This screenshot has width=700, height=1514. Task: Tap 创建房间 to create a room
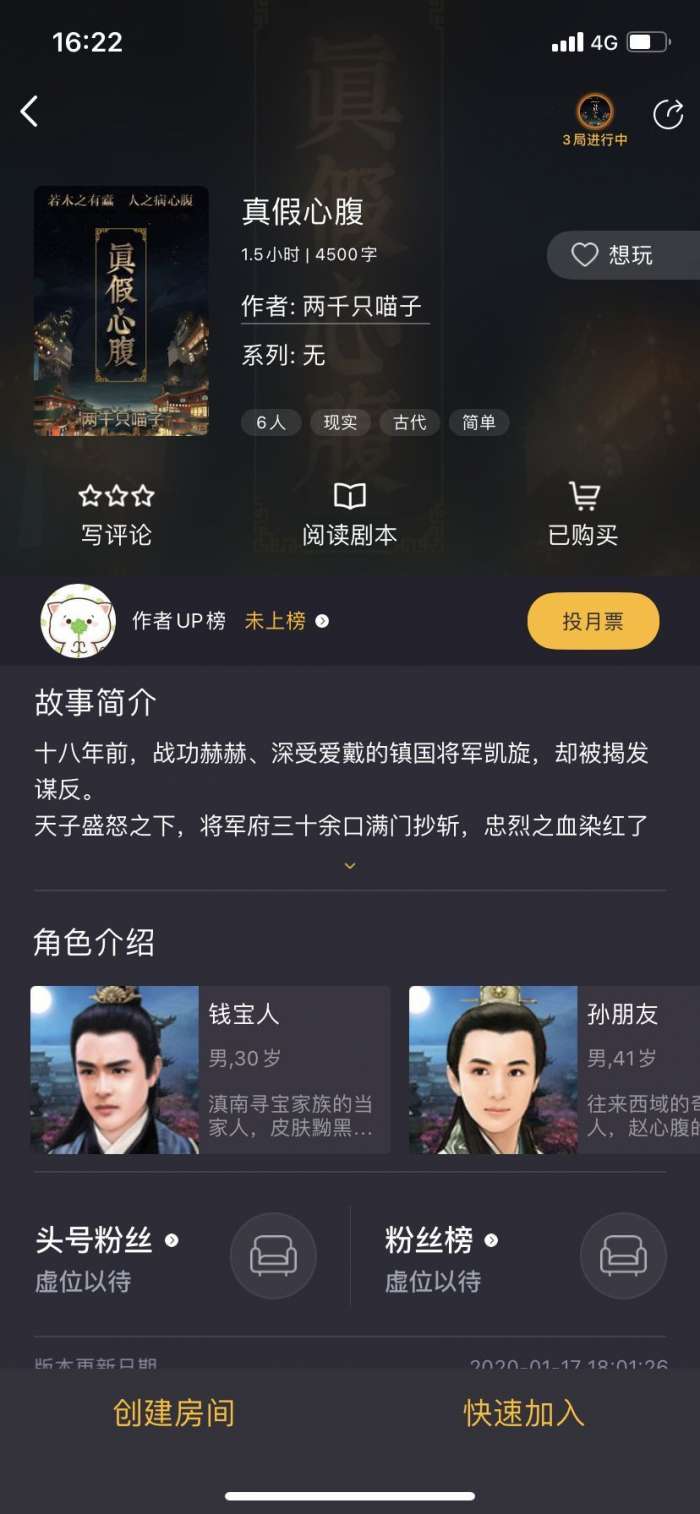pyautogui.click(x=174, y=1413)
